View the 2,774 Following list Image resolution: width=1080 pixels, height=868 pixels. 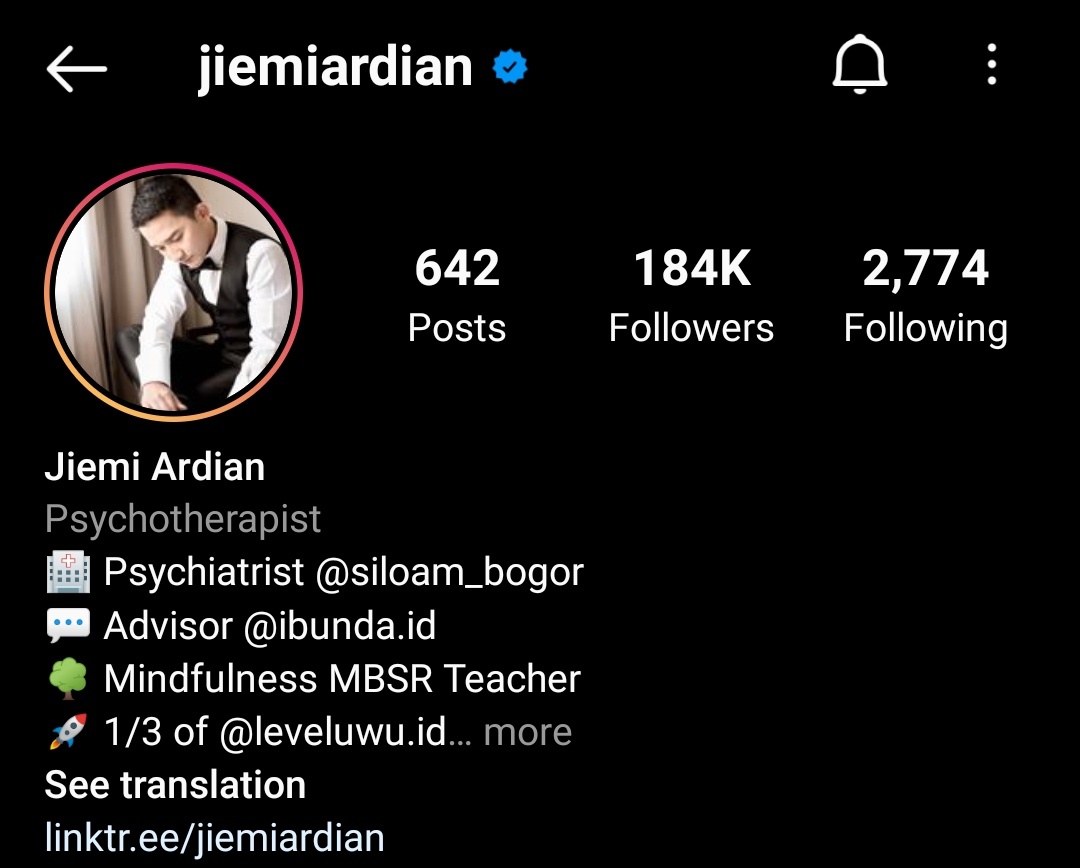point(926,296)
